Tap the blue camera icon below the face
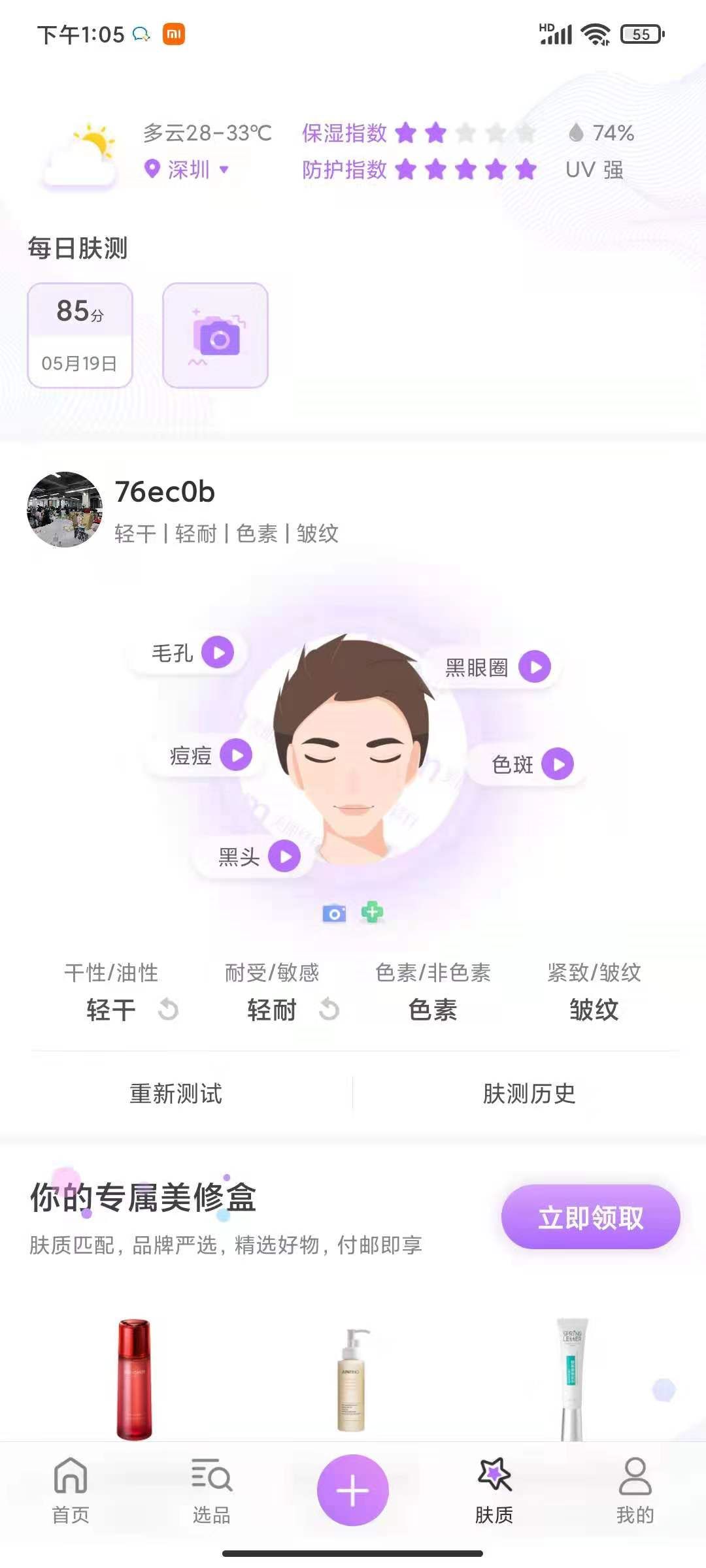The height and width of the screenshot is (1568, 706). pos(334,913)
